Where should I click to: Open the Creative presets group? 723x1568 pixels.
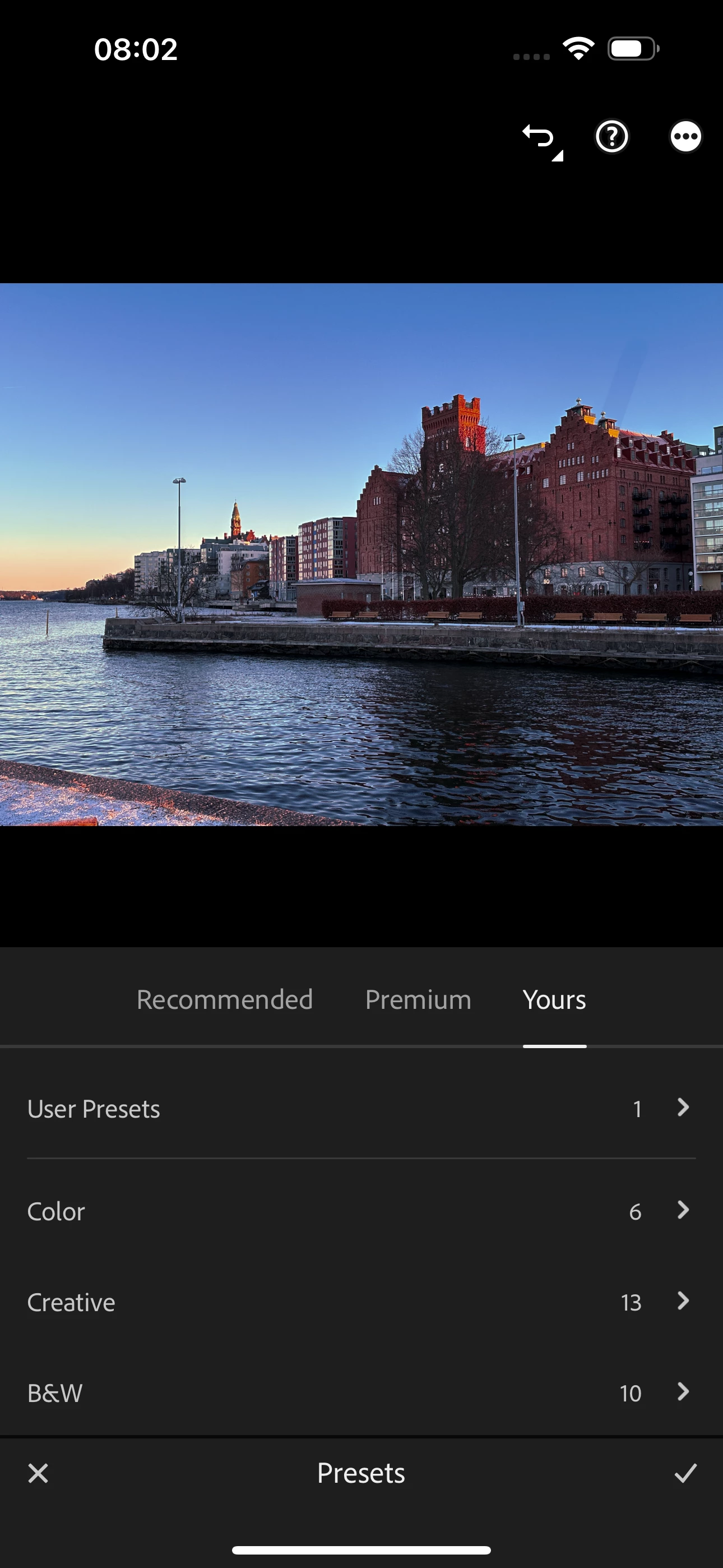[x=361, y=1302]
